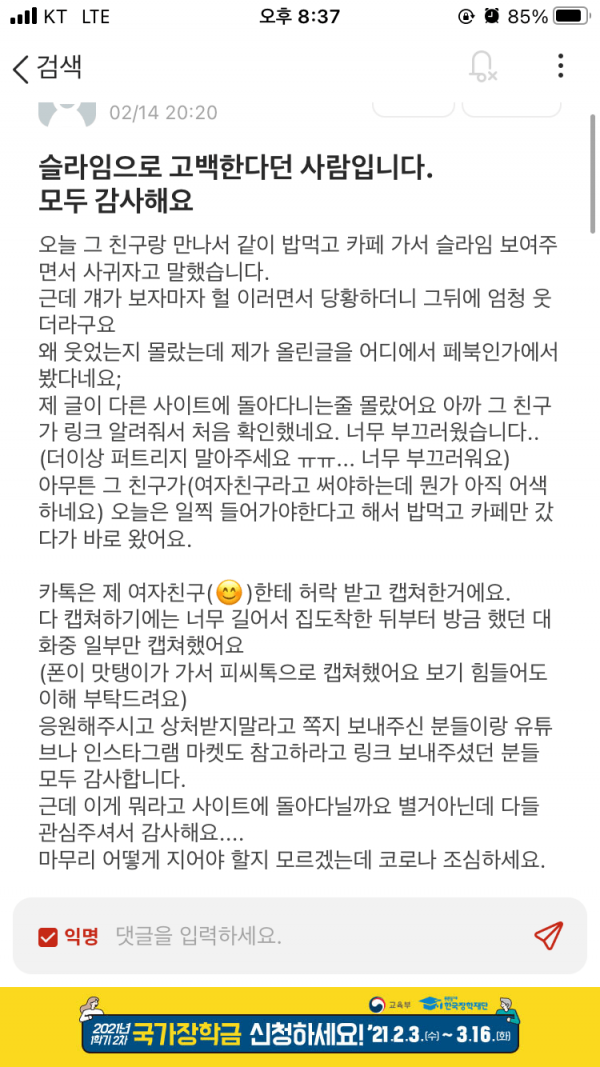Image resolution: width=600 pixels, height=1067 pixels.
Task: Toggle post notifications bell
Action: [x=483, y=67]
